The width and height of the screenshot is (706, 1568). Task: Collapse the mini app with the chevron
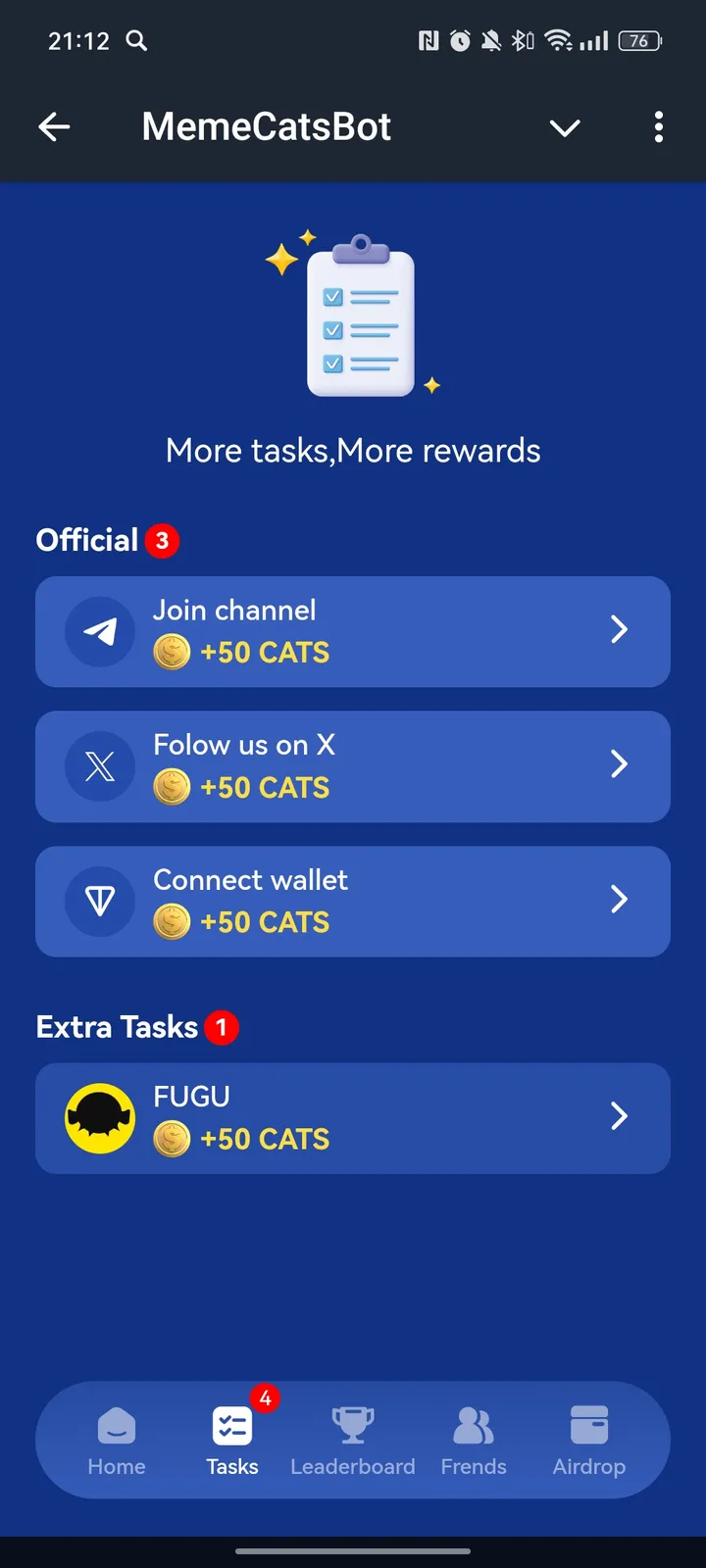(x=565, y=127)
